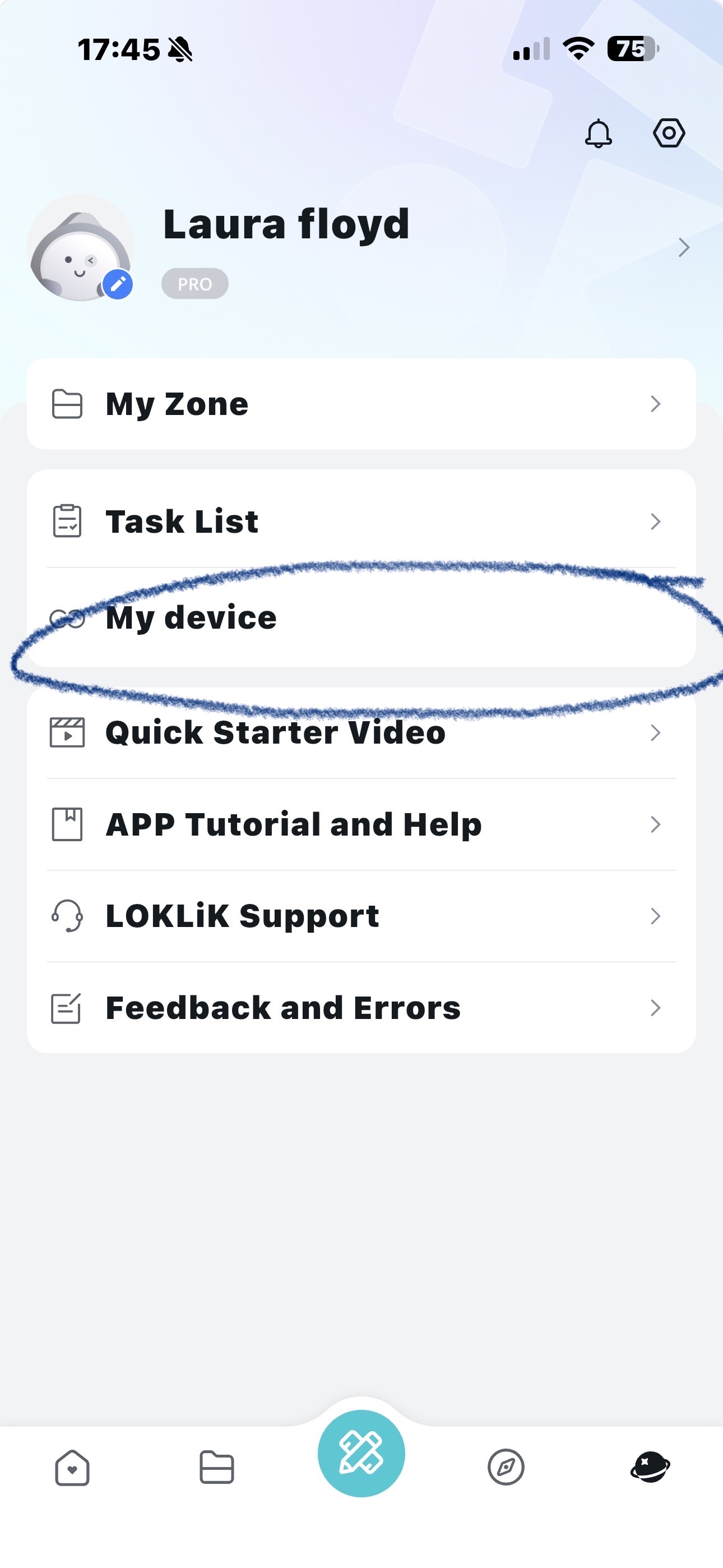Edit the profile avatar
The height and width of the screenshot is (1568, 723).
point(118,284)
